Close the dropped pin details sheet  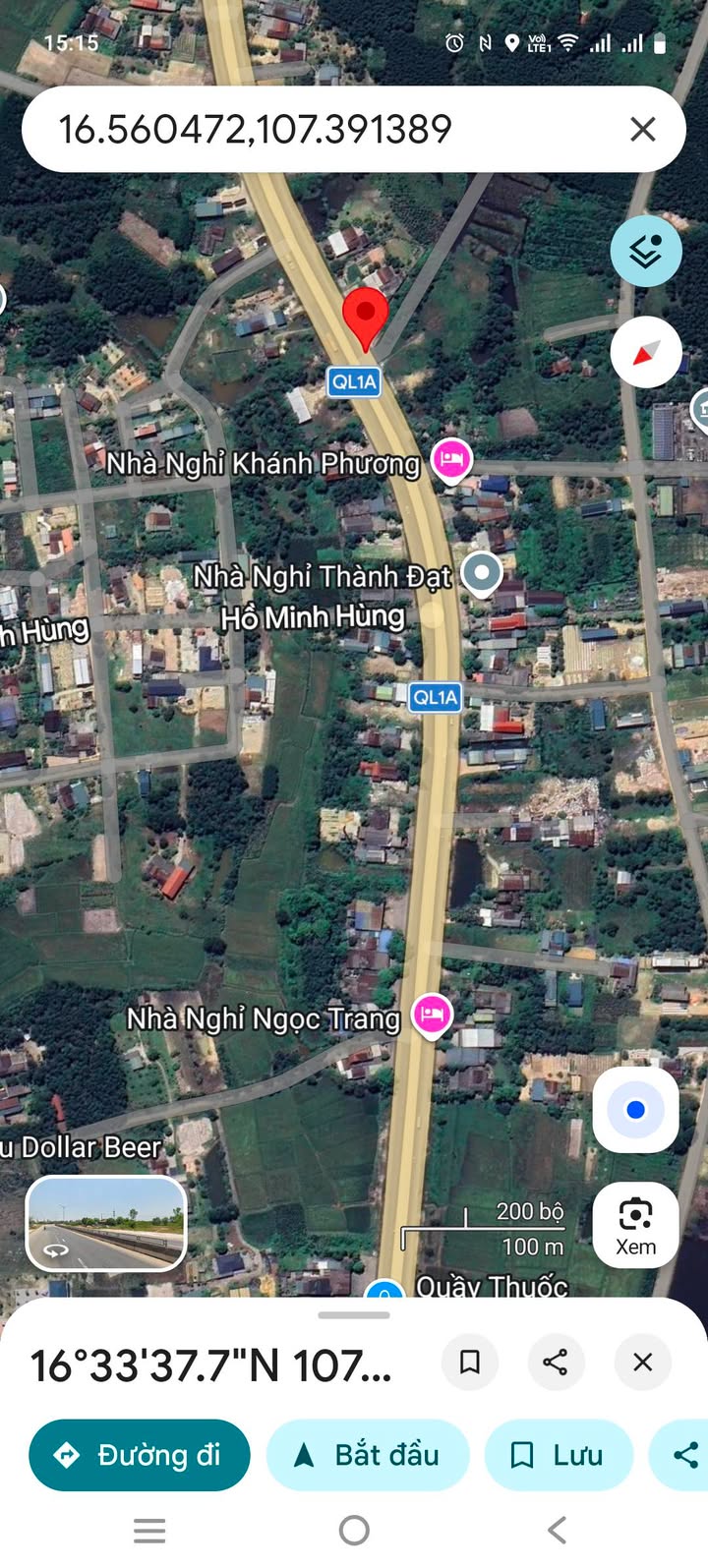[642, 1362]
